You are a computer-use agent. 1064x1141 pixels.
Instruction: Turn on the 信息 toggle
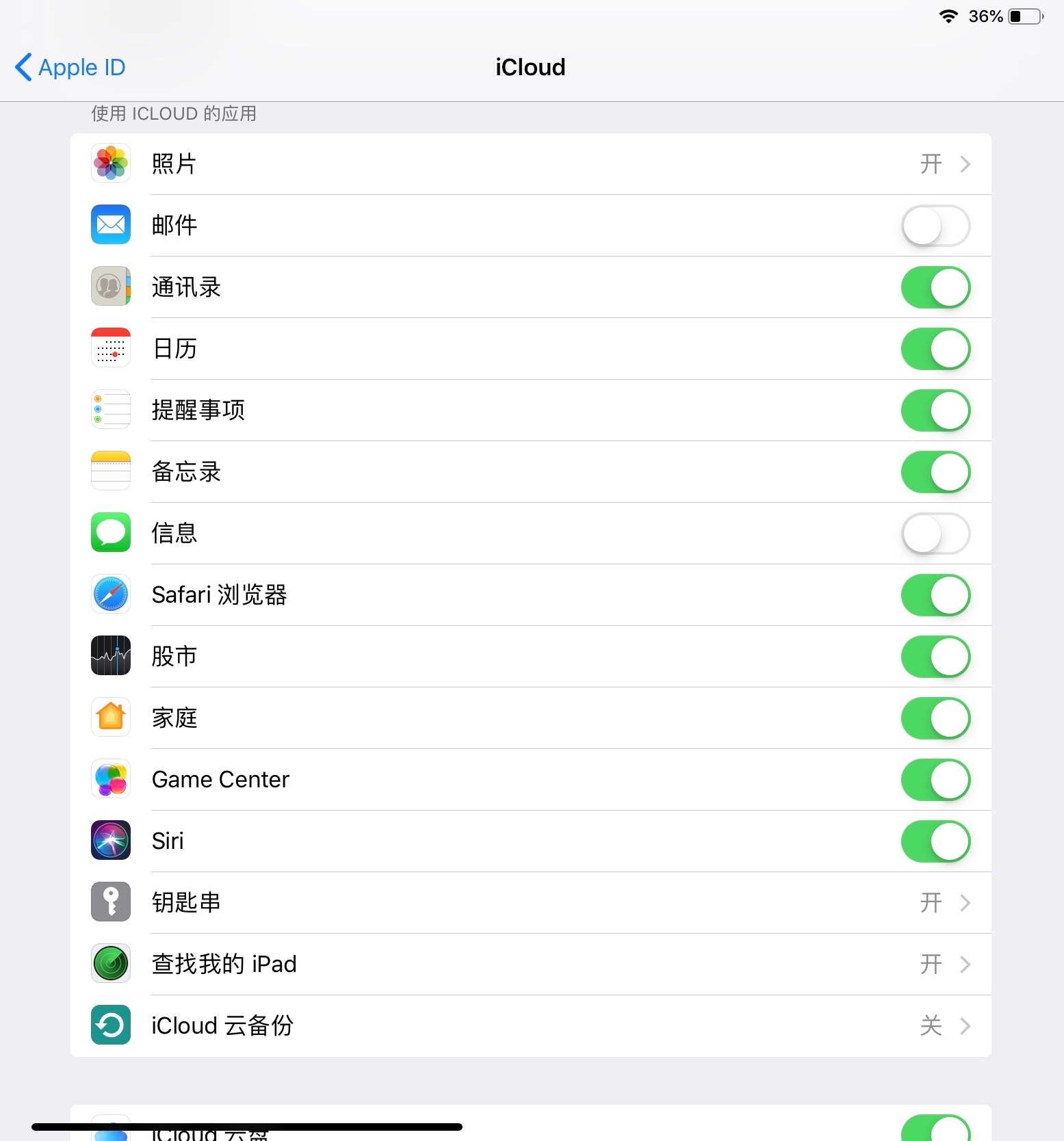point(935,534)
